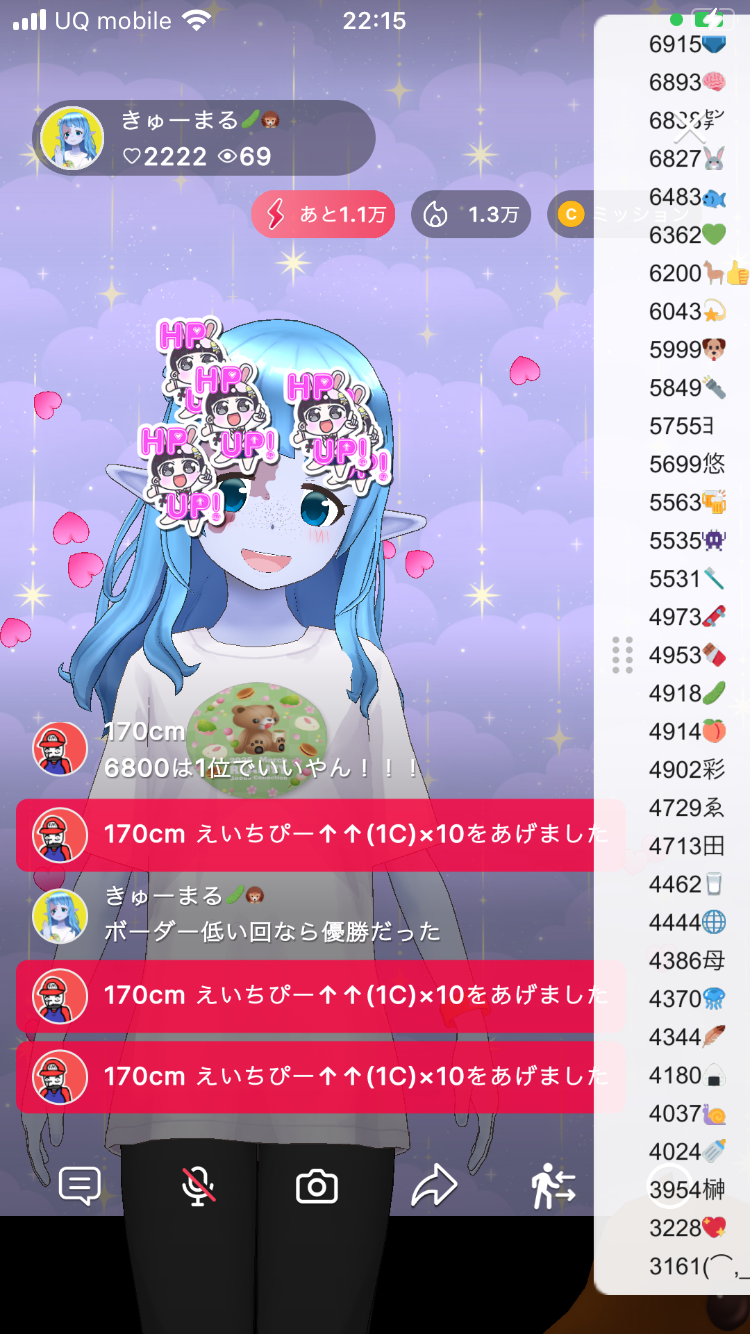
Task: Open きゅーまる's comment about ボーダー低い回
Action: tap(272, 931)
